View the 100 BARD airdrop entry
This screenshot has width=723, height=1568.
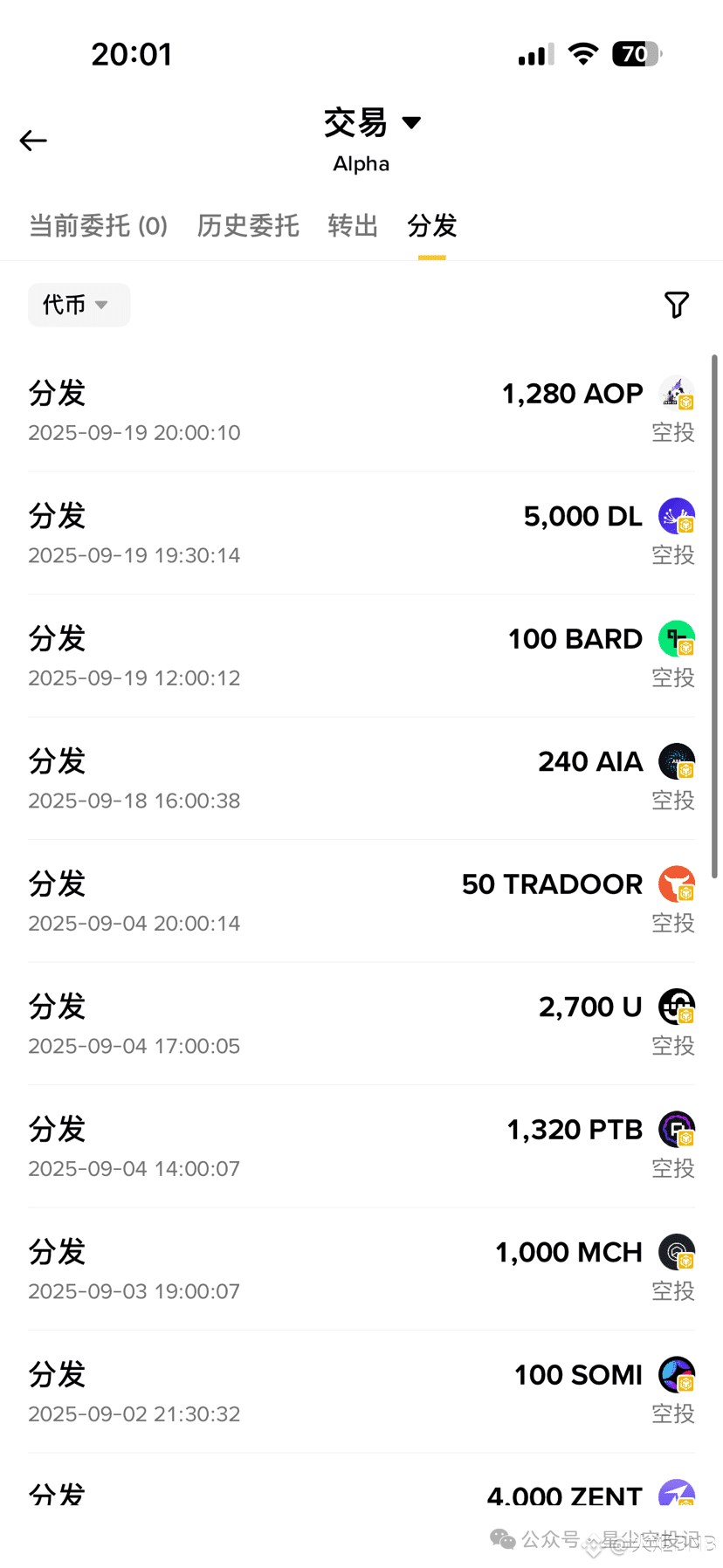point(361,656)
